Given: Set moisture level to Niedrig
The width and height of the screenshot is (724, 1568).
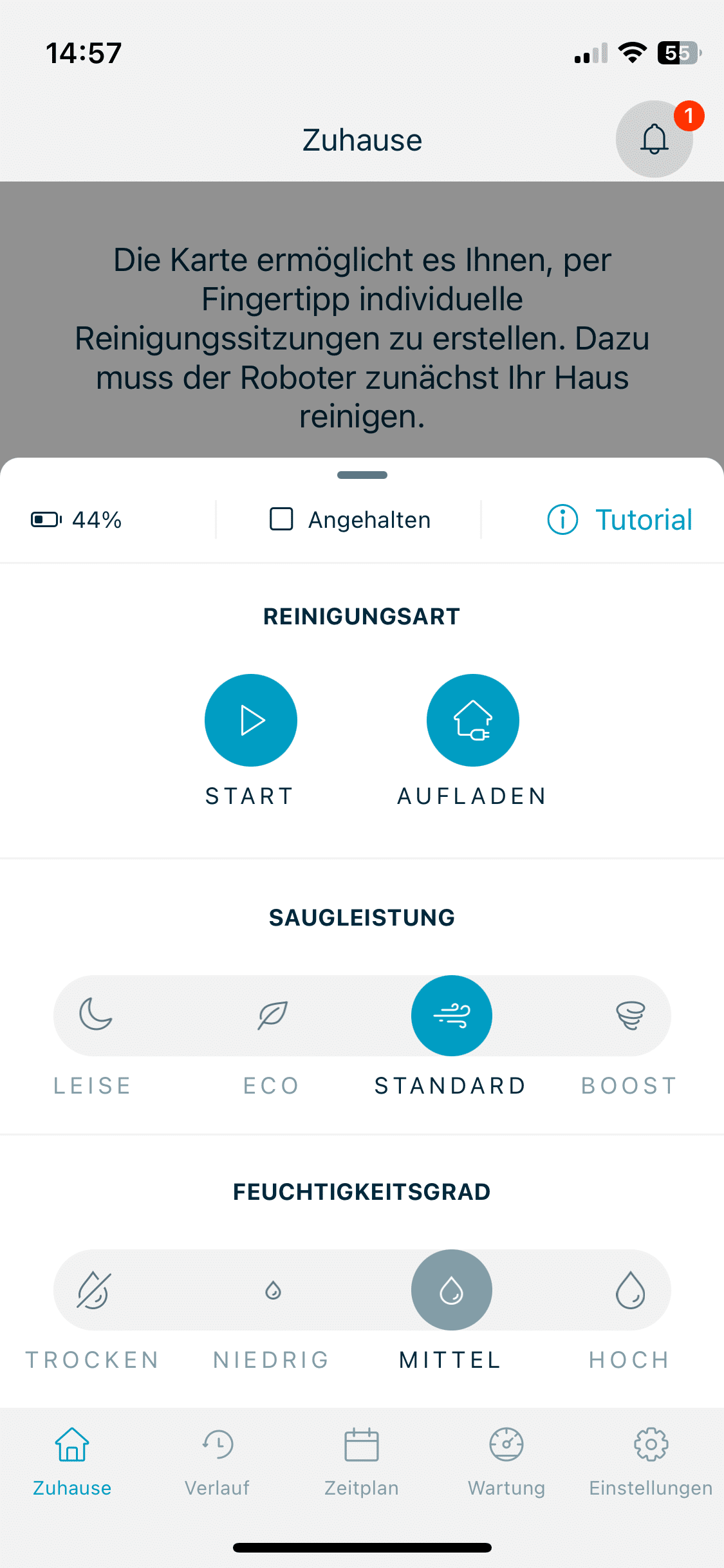Looking at the screenshot, I should click(273, 1290).
